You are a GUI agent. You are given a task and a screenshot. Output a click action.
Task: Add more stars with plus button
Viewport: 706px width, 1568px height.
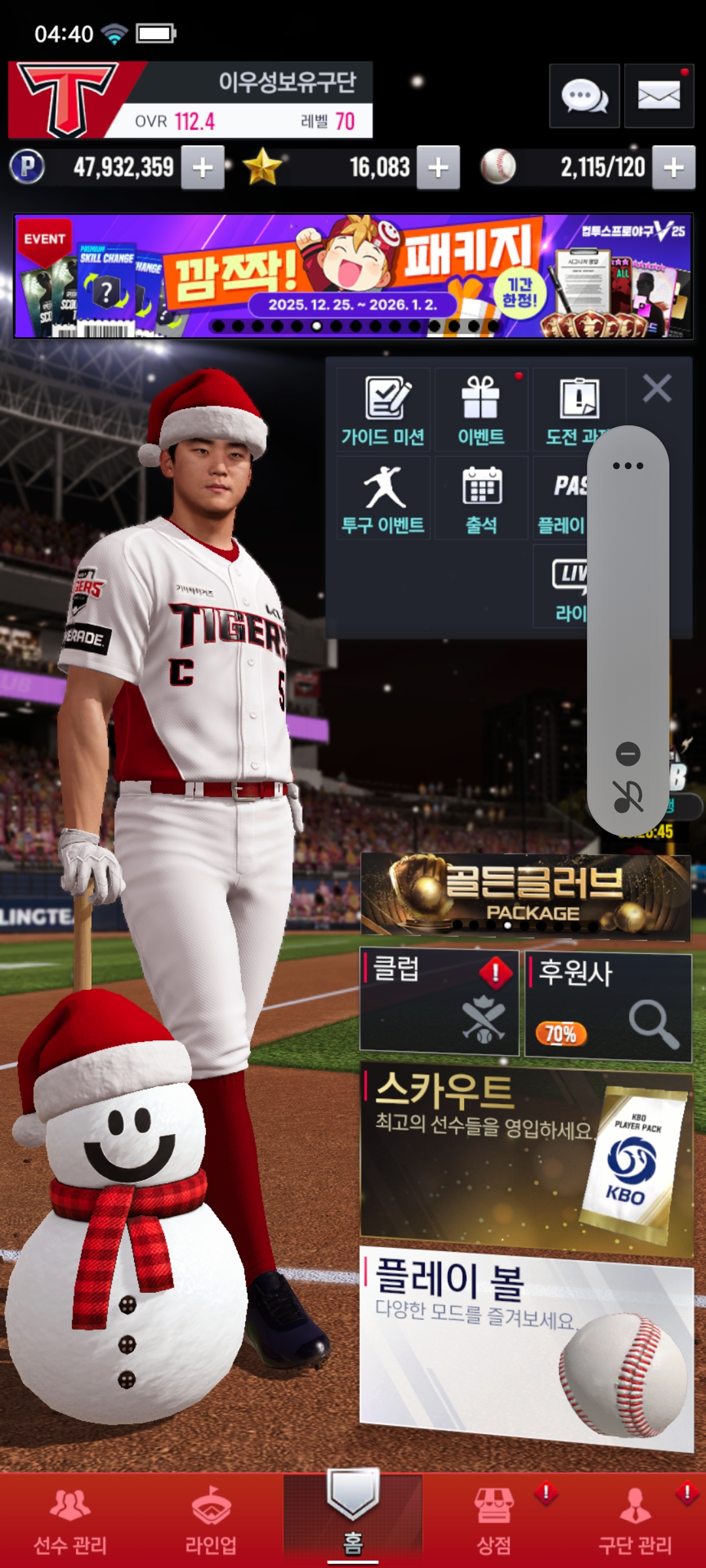438,168
